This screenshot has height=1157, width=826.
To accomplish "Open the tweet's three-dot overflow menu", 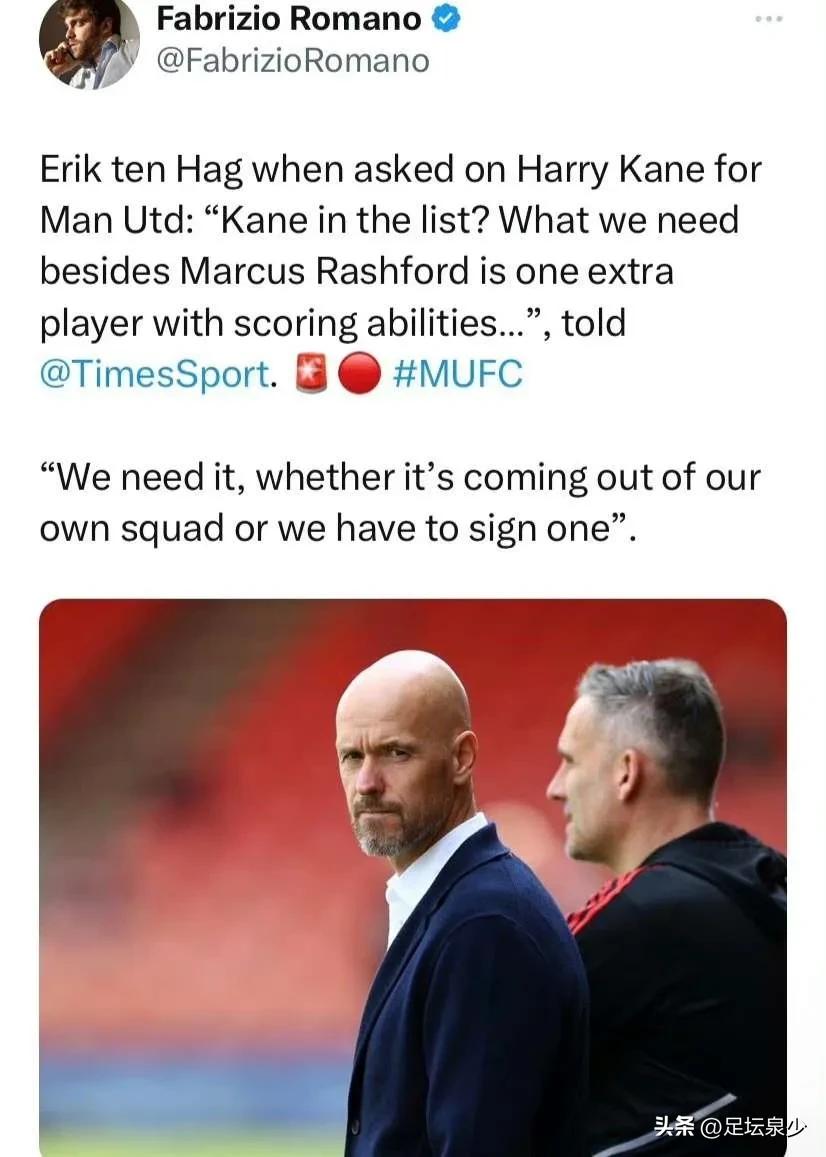I will point(768,19).
